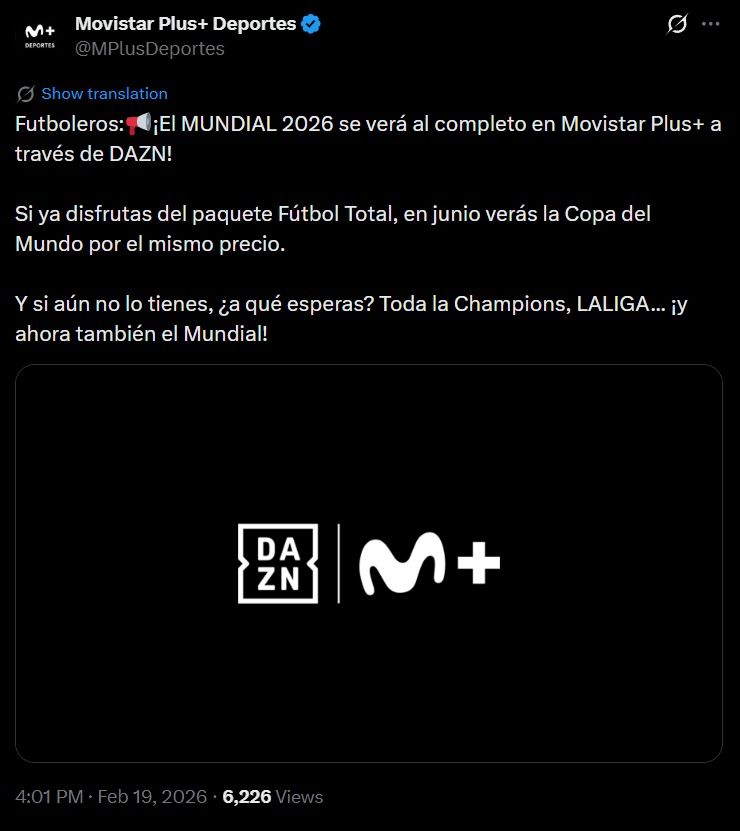Open Movistar Plus+ Deportes profile avatar

point(40,36)
